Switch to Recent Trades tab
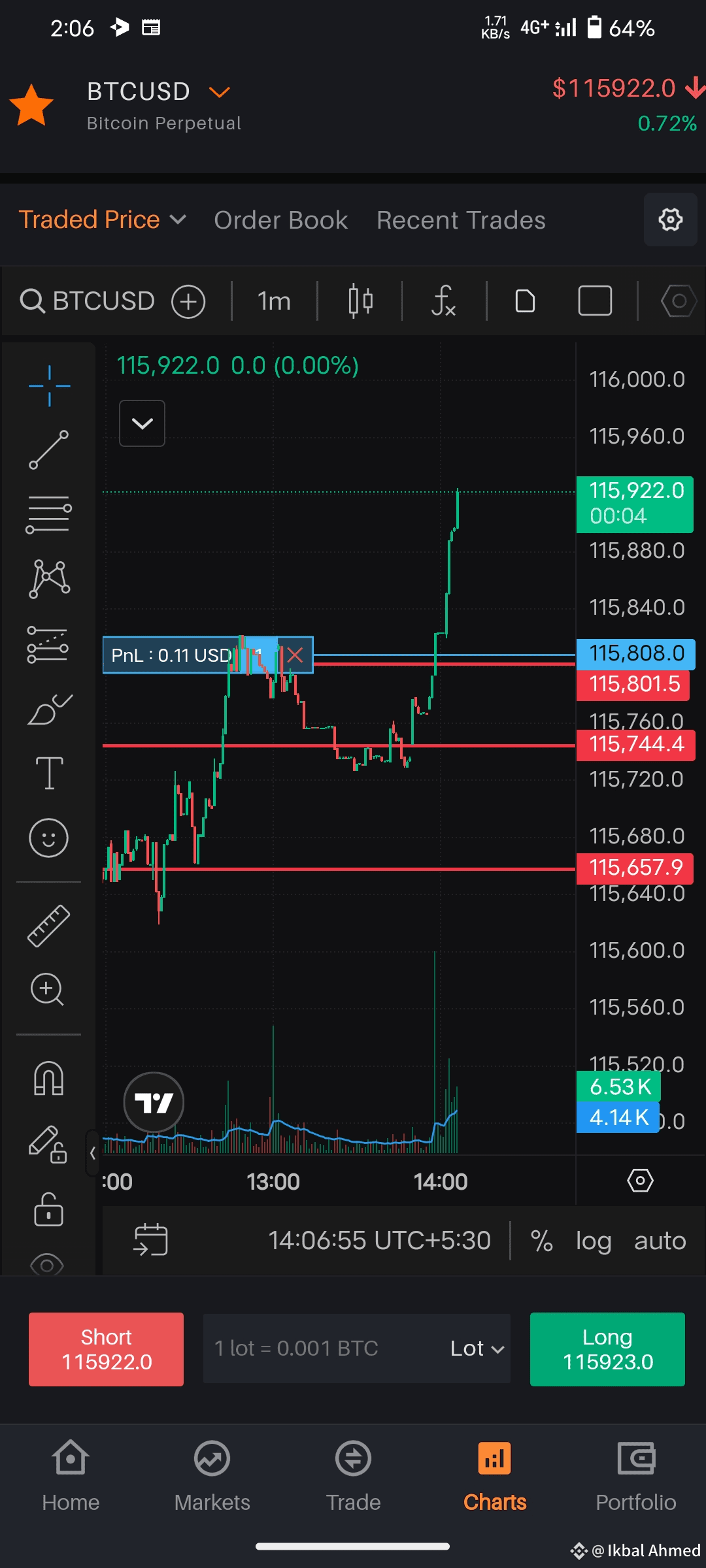 click(x=461, y=220)
